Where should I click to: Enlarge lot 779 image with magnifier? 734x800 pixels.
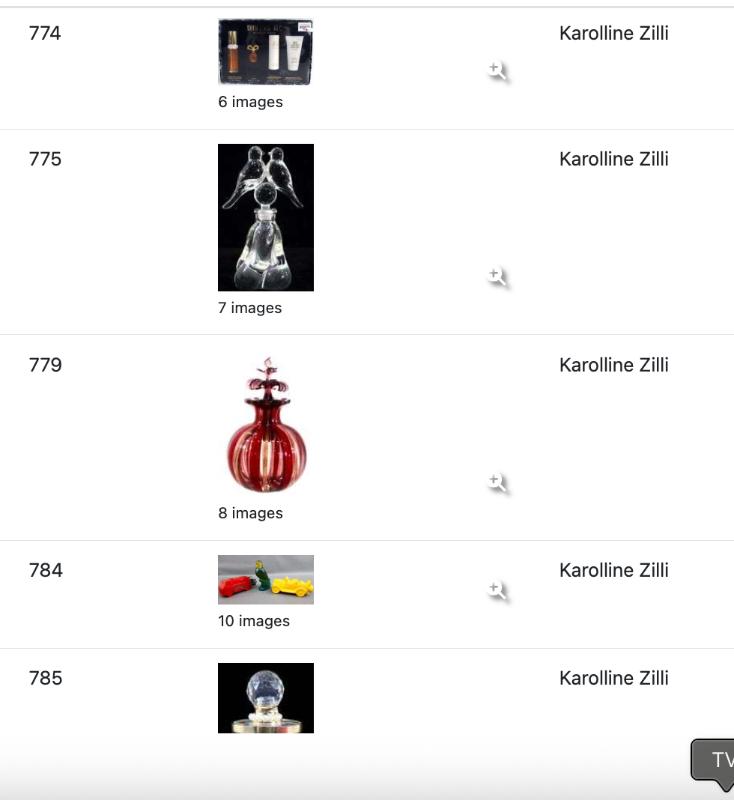tap(497, 482)
